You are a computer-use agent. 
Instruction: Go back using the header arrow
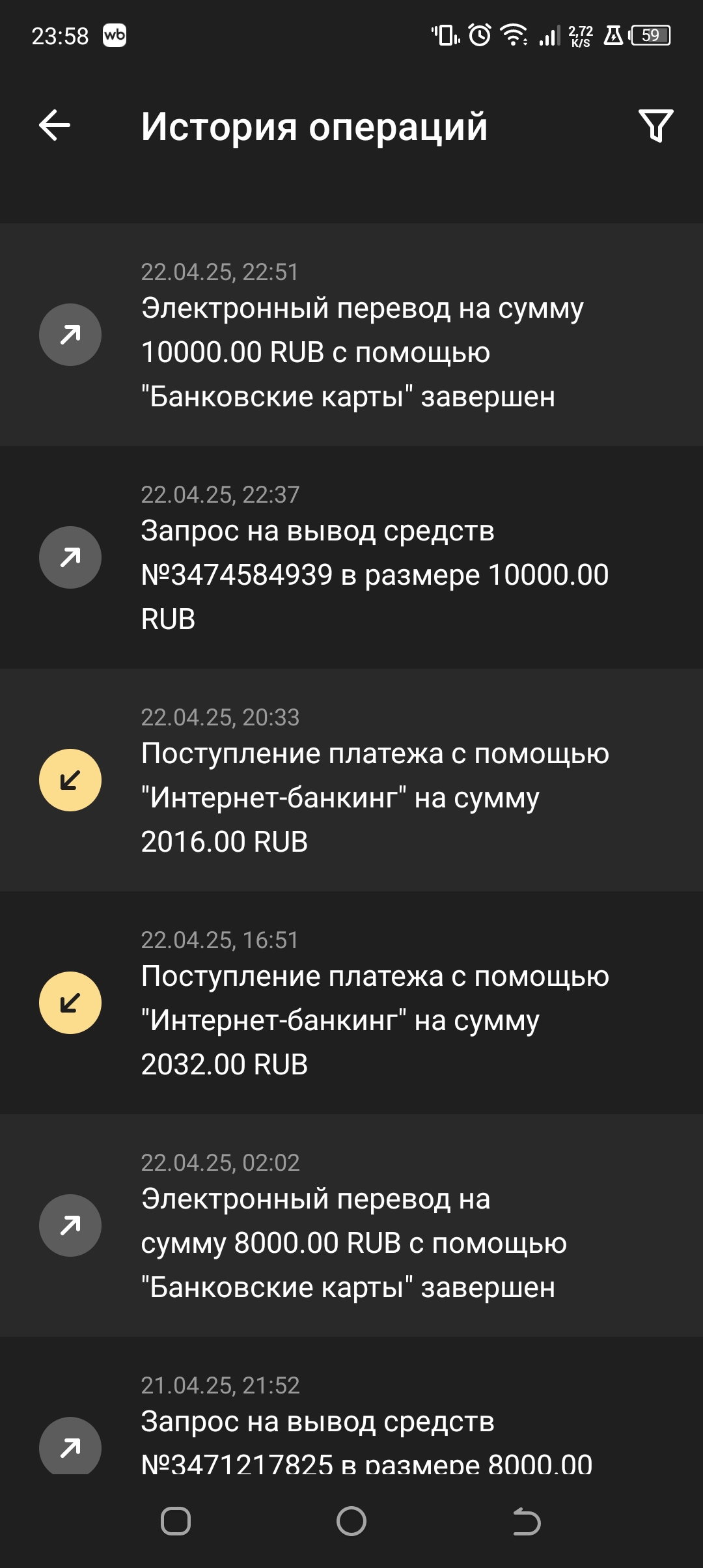pyautogui.click(x=55, y=125)
